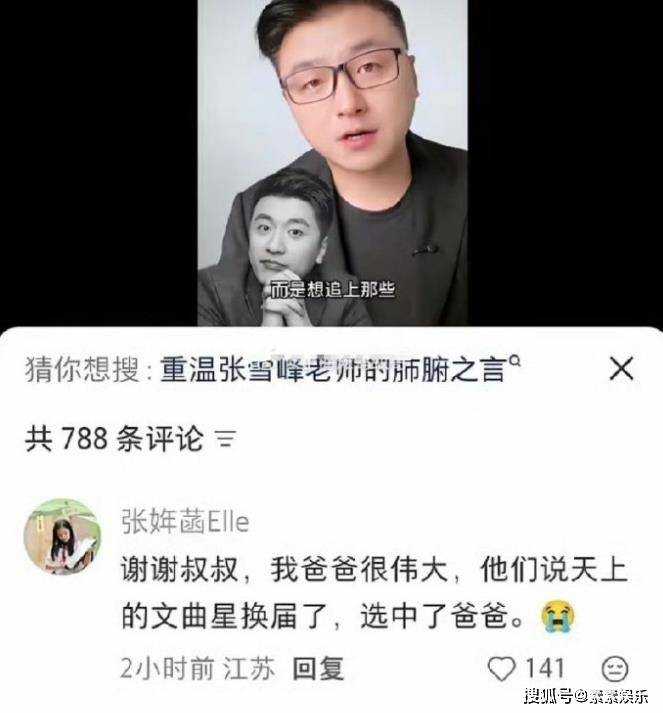Open comment sorting options icon
The height and width of the screenshot is (713, 663).
click(226, 438)
